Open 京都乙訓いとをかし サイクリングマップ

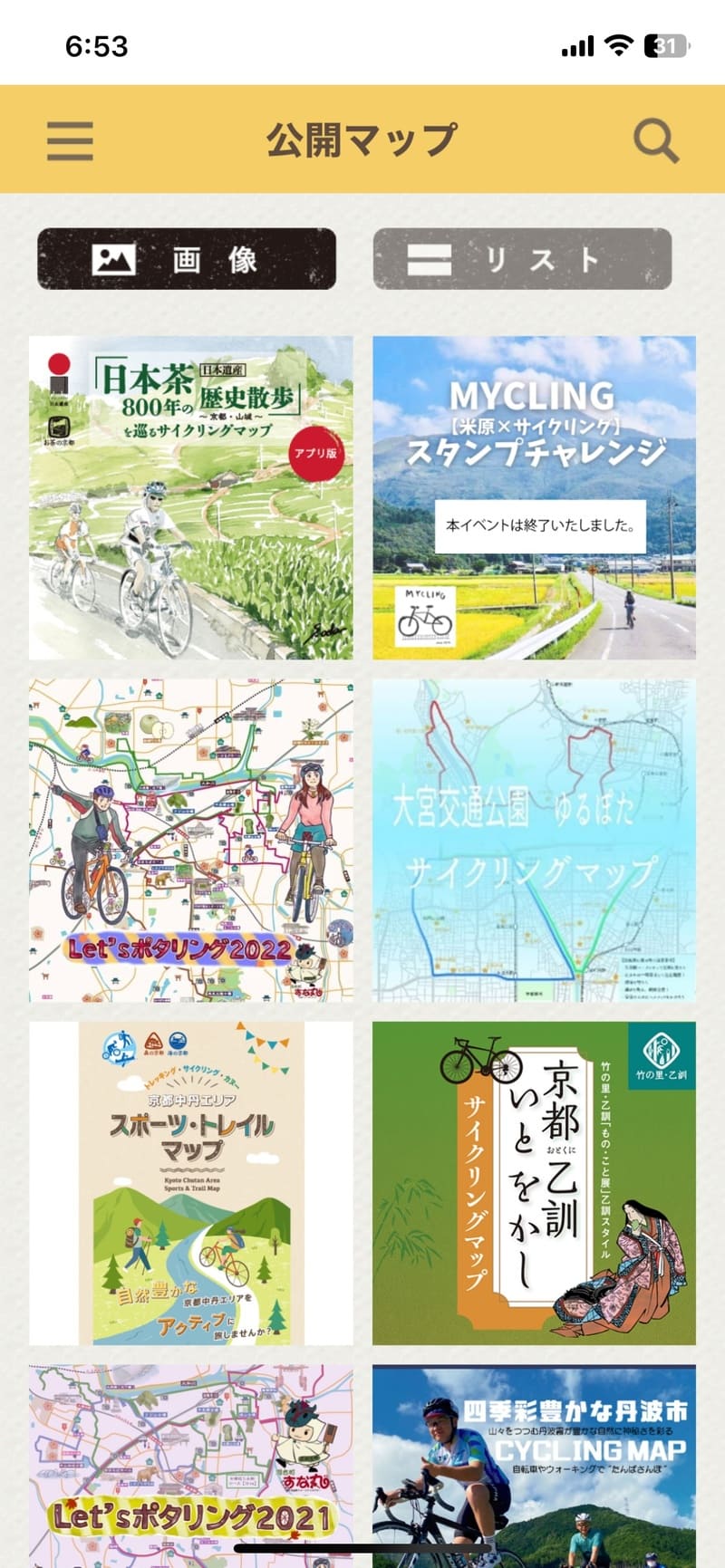tap(534, 1183)
